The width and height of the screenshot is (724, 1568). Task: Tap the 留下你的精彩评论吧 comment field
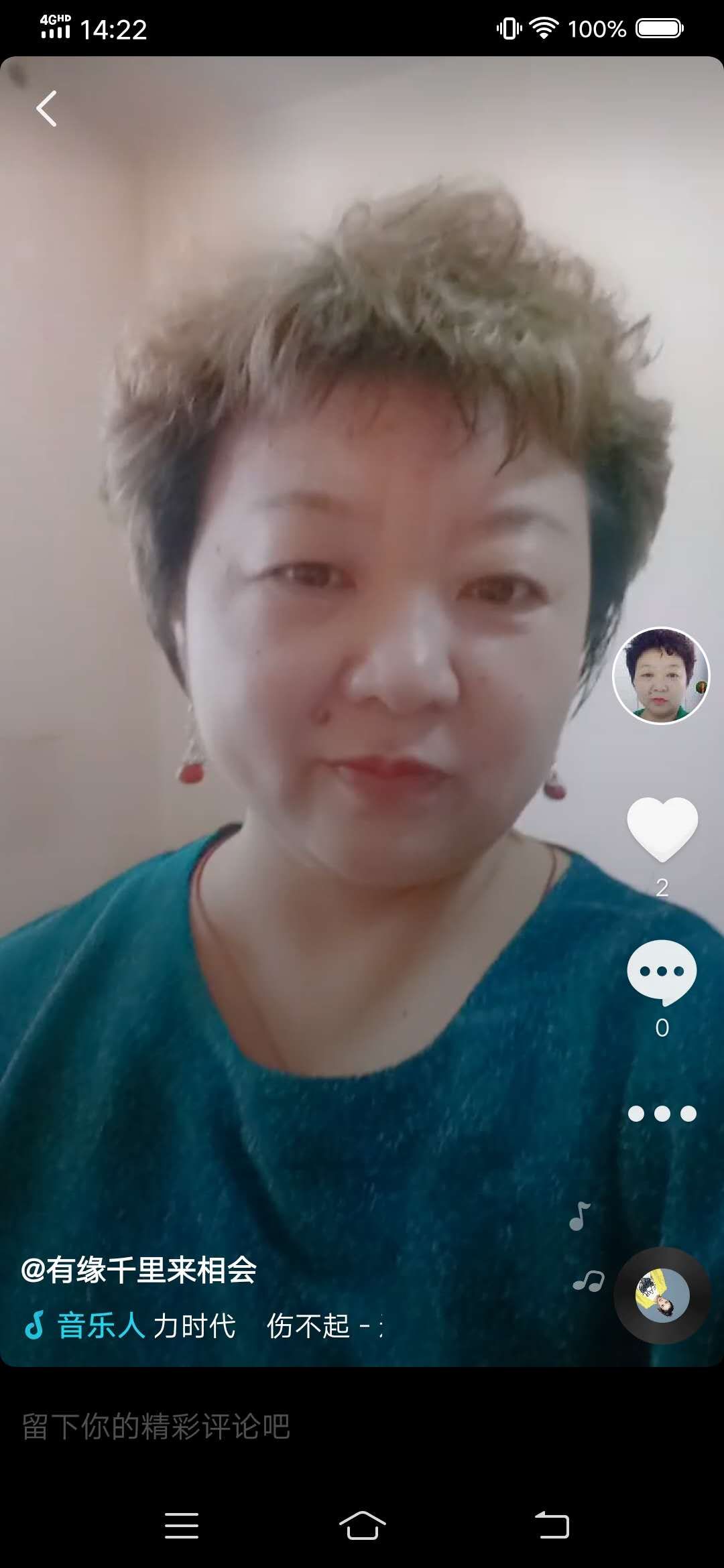[x=268, y=1427]
